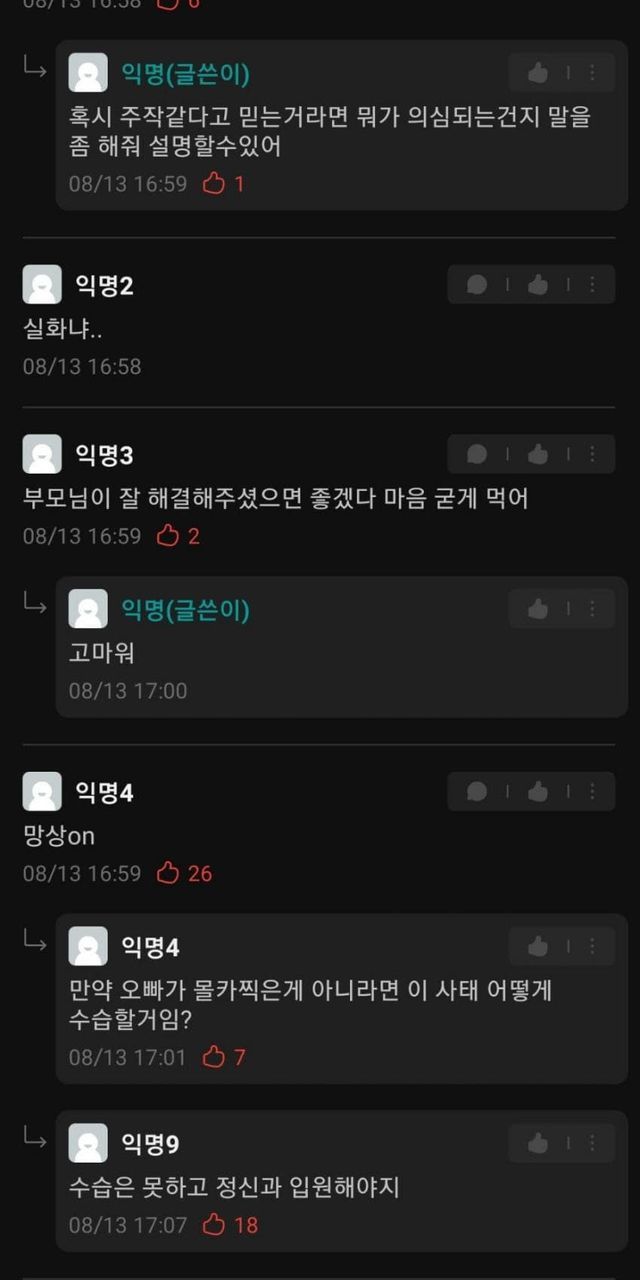Reply to 익명2's comment '실화냐..'

pos(477,285)
